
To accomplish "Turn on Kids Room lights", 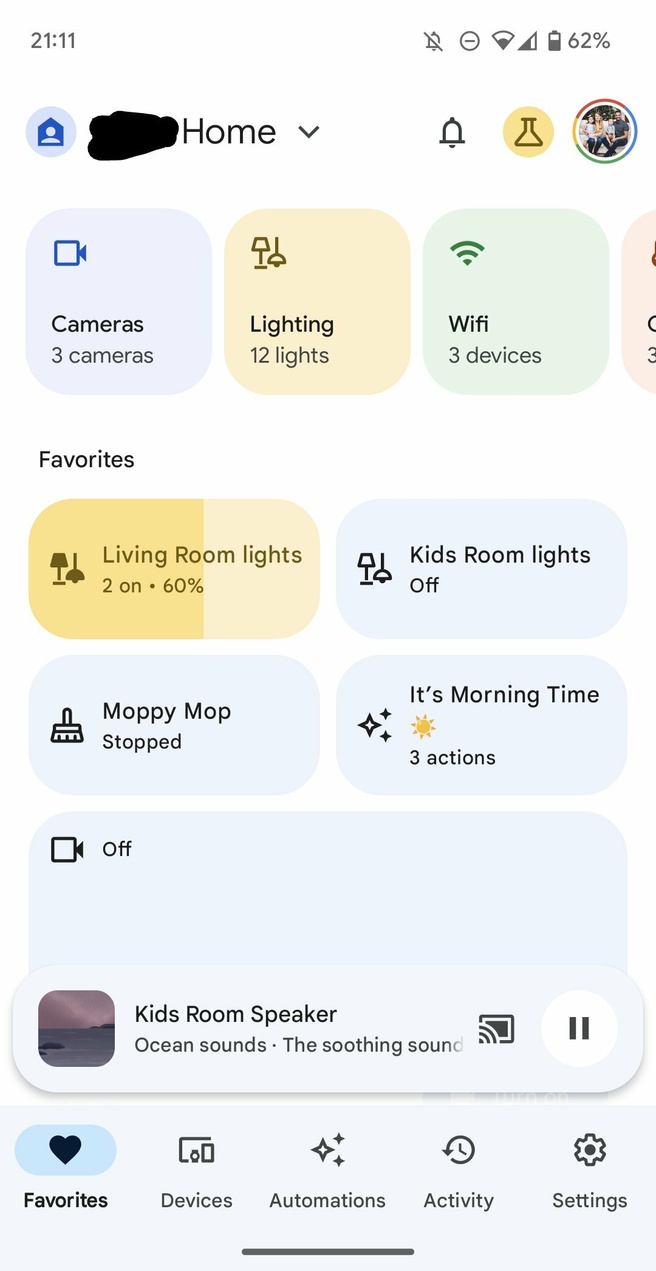I will (481, 569).
